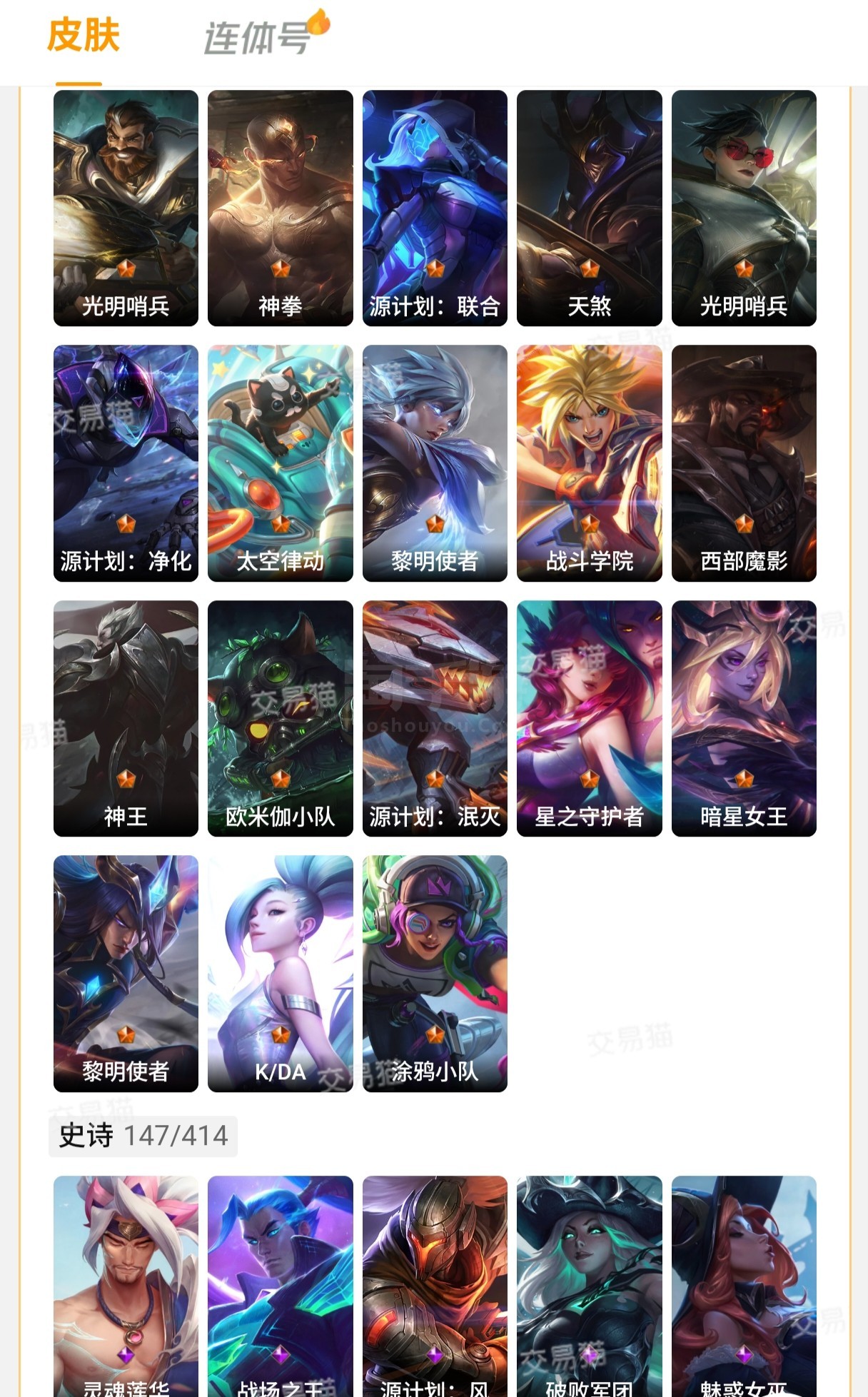Tap the 源计划：泯灭 skin tile
This screenshot has width=868, height=1397.
(x=435, y=718)
